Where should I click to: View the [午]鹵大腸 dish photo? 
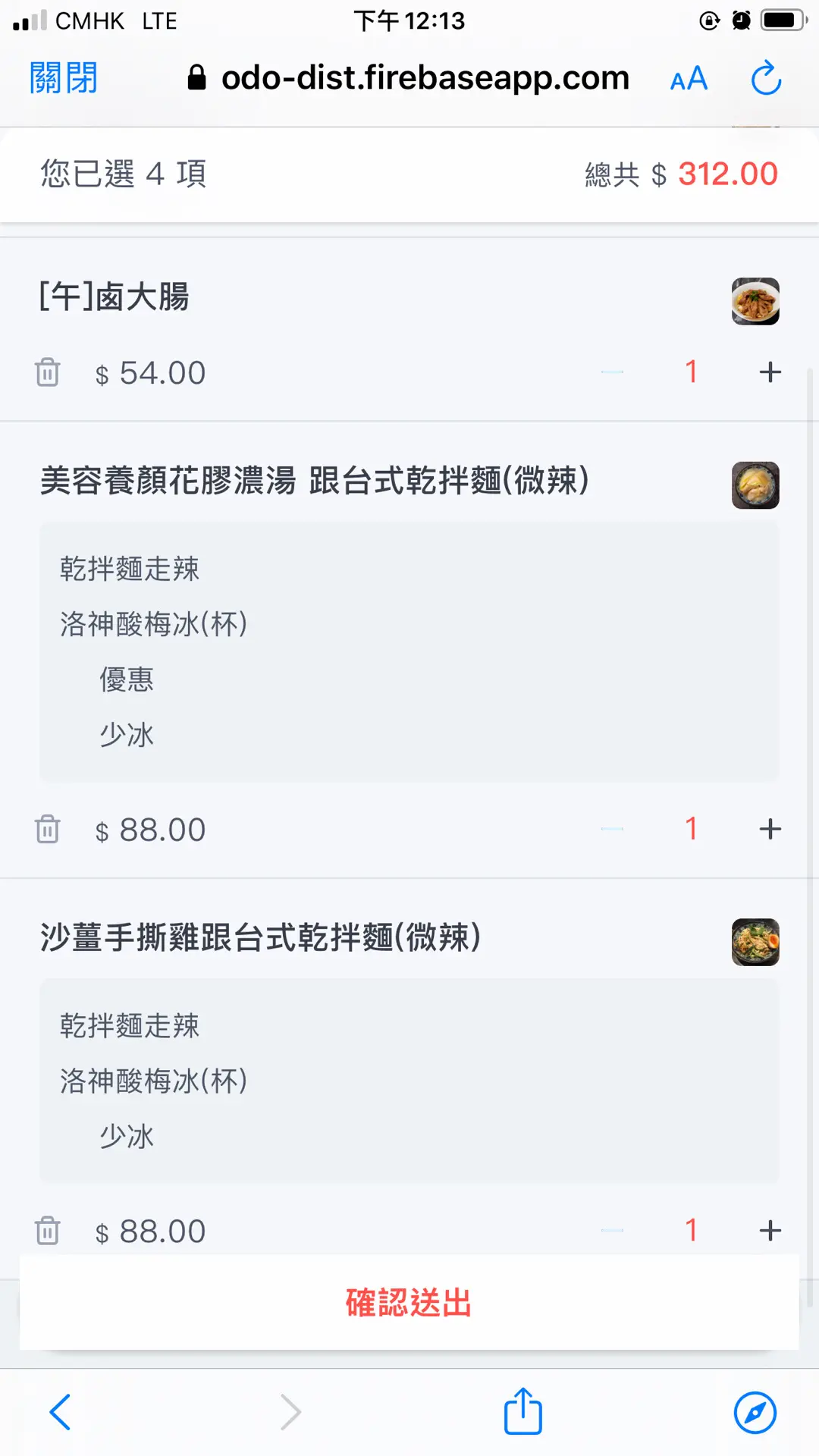755,301
